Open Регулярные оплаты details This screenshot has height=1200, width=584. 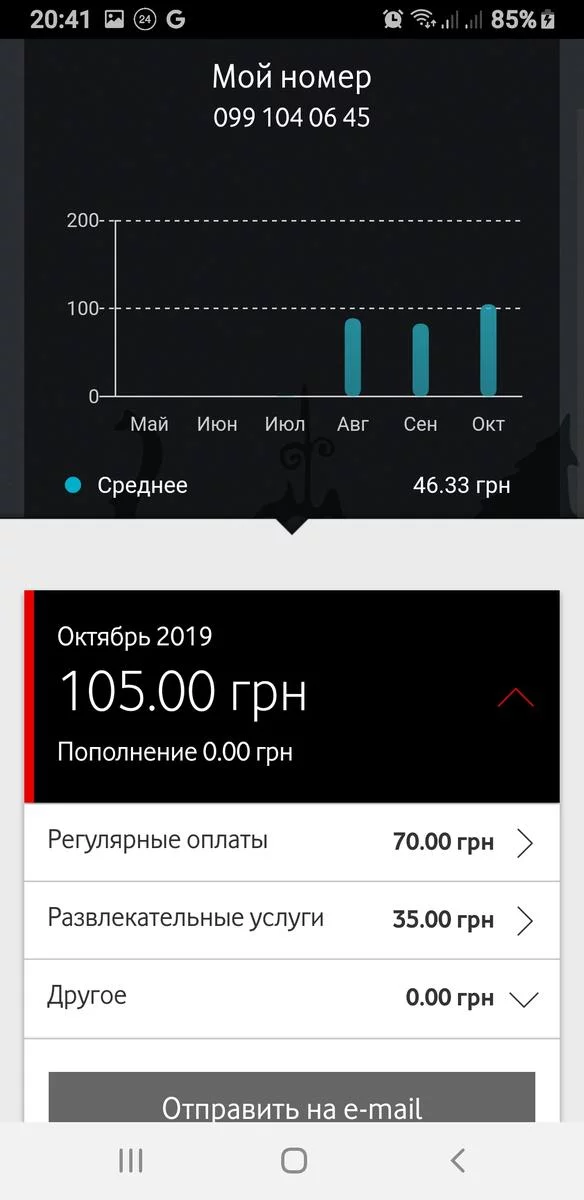pyautogui.click(x=292, y=842)
